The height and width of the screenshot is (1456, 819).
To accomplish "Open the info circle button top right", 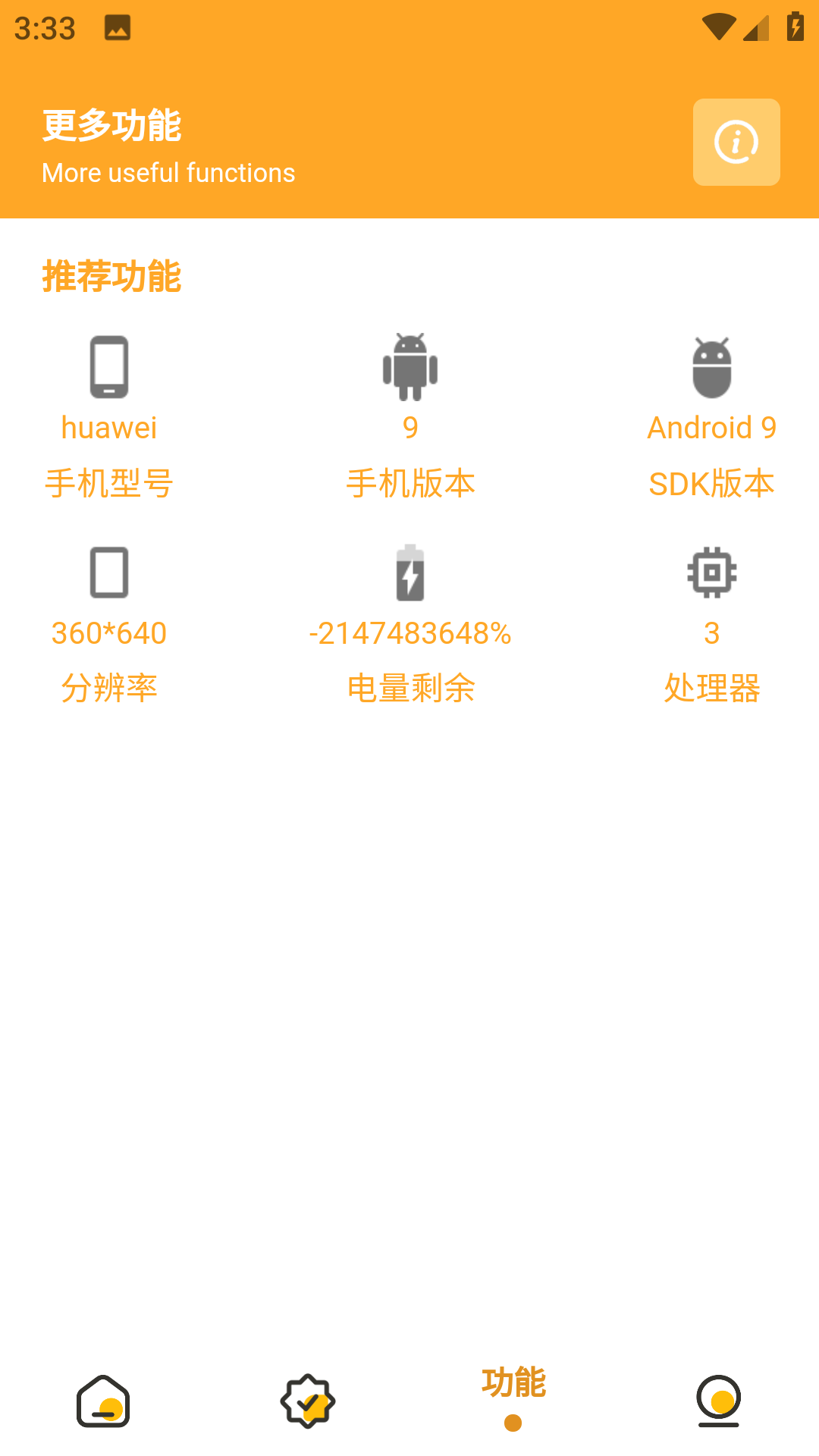I will 736,143.
